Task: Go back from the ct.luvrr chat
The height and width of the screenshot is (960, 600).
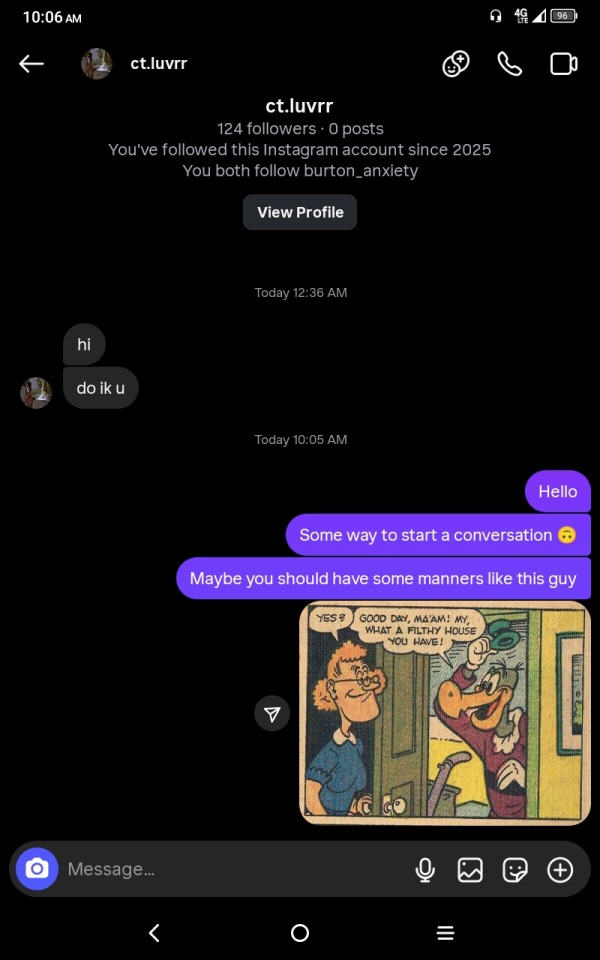Action: pos(32,64)
